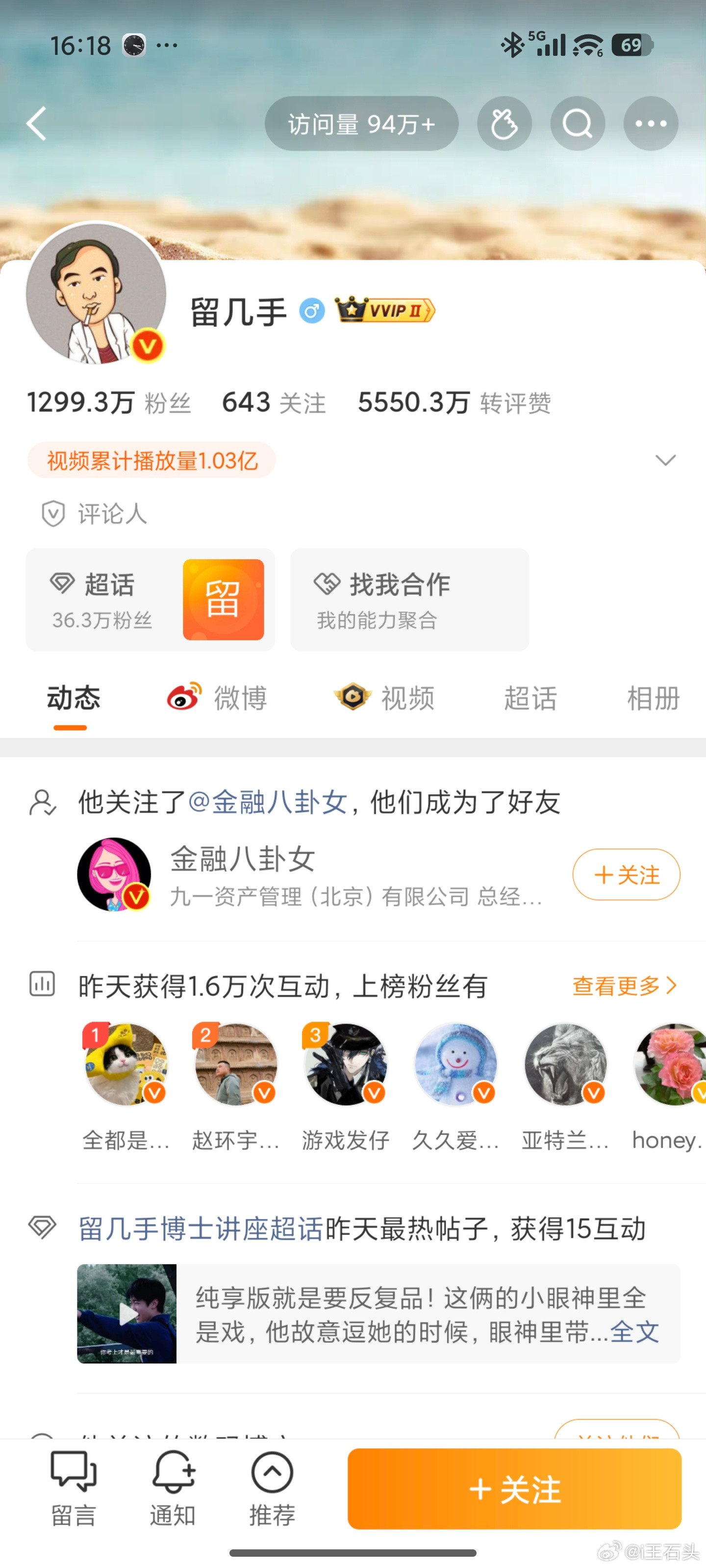706x1568 pixels.
Task: Open 查看更多 fan interaction list
Action: coord(624,984)
